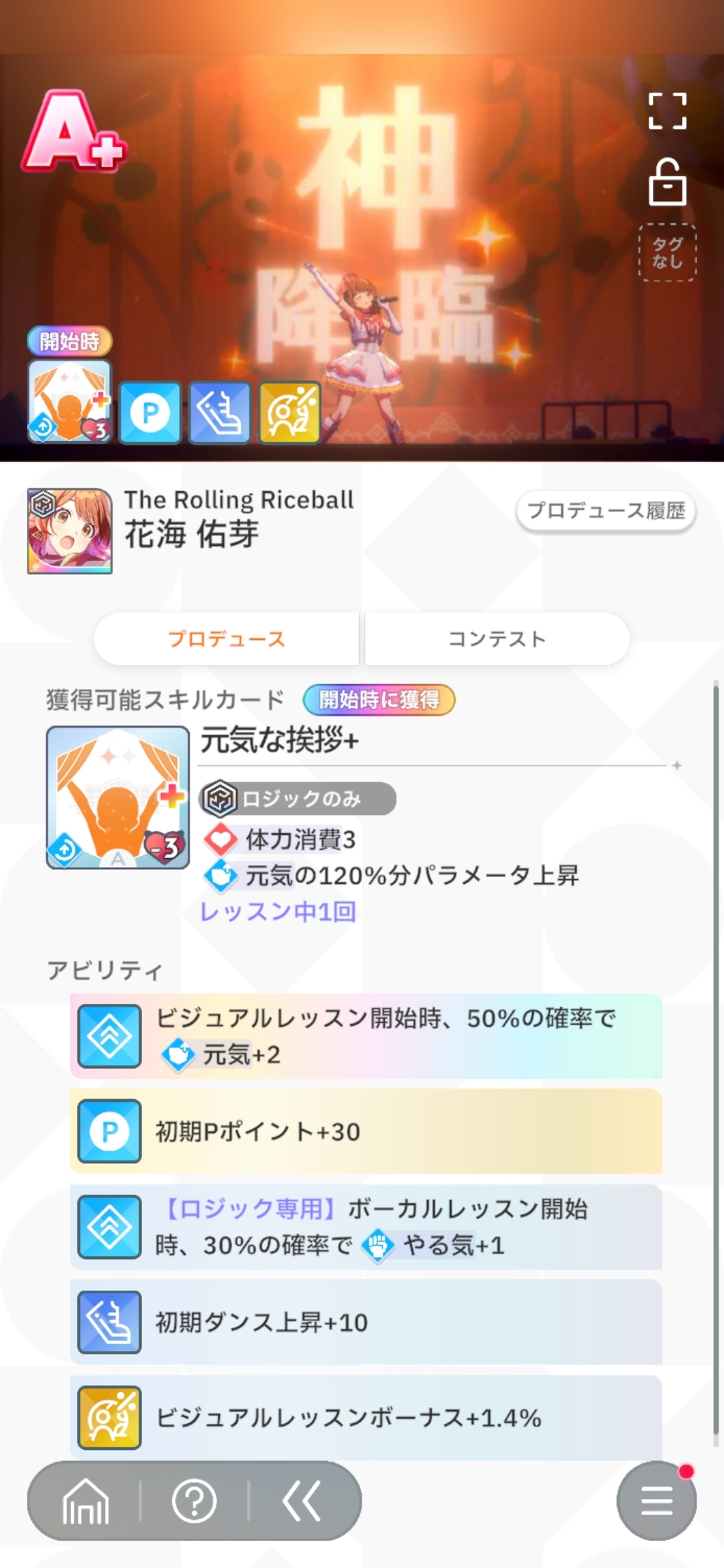Tap the yellow visual lesson icon on banner
The height and width of the screenshot is (1568, 724).
pyautogui.click(x=290, y=413)
